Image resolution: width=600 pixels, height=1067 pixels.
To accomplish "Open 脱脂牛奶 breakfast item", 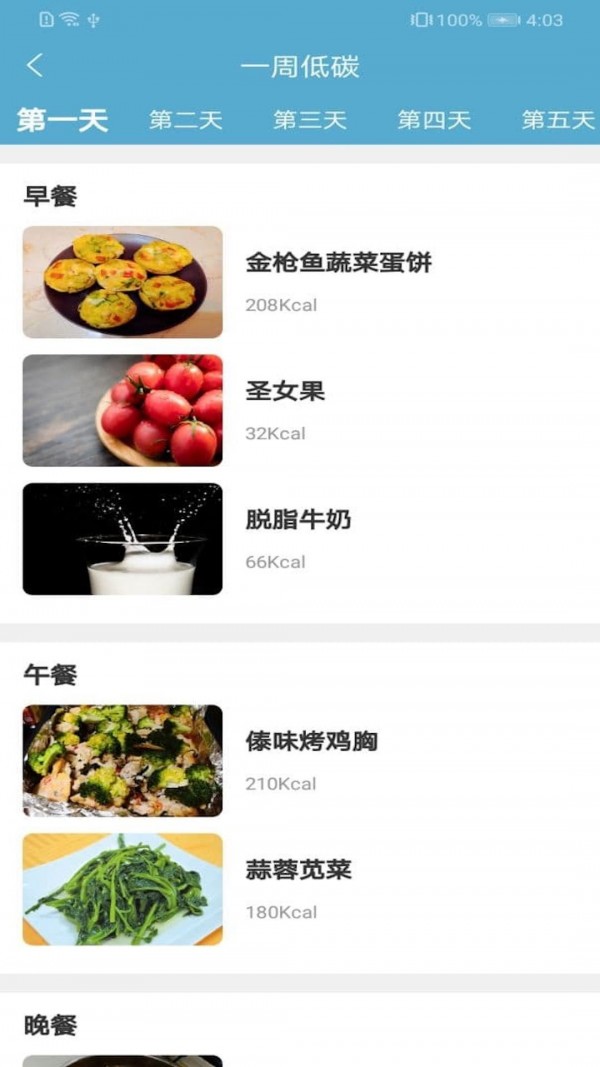I will point(298,520).
